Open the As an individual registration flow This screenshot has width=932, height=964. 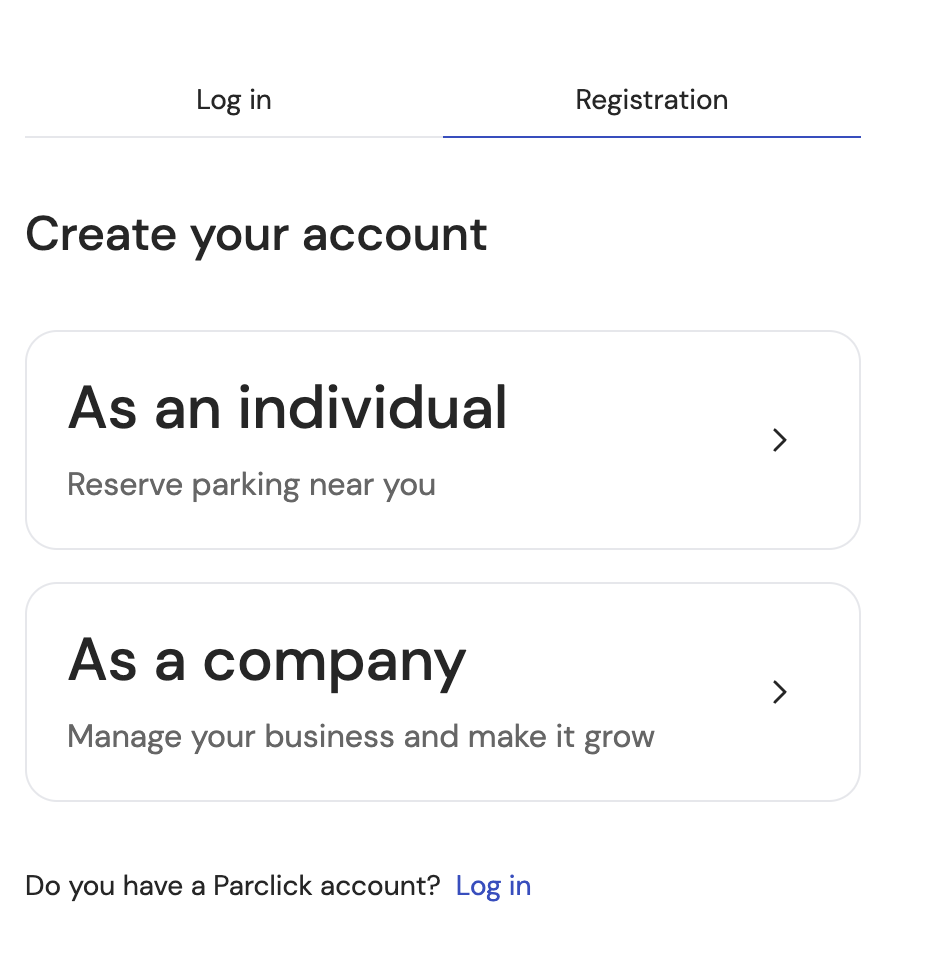tap(443, 440)
